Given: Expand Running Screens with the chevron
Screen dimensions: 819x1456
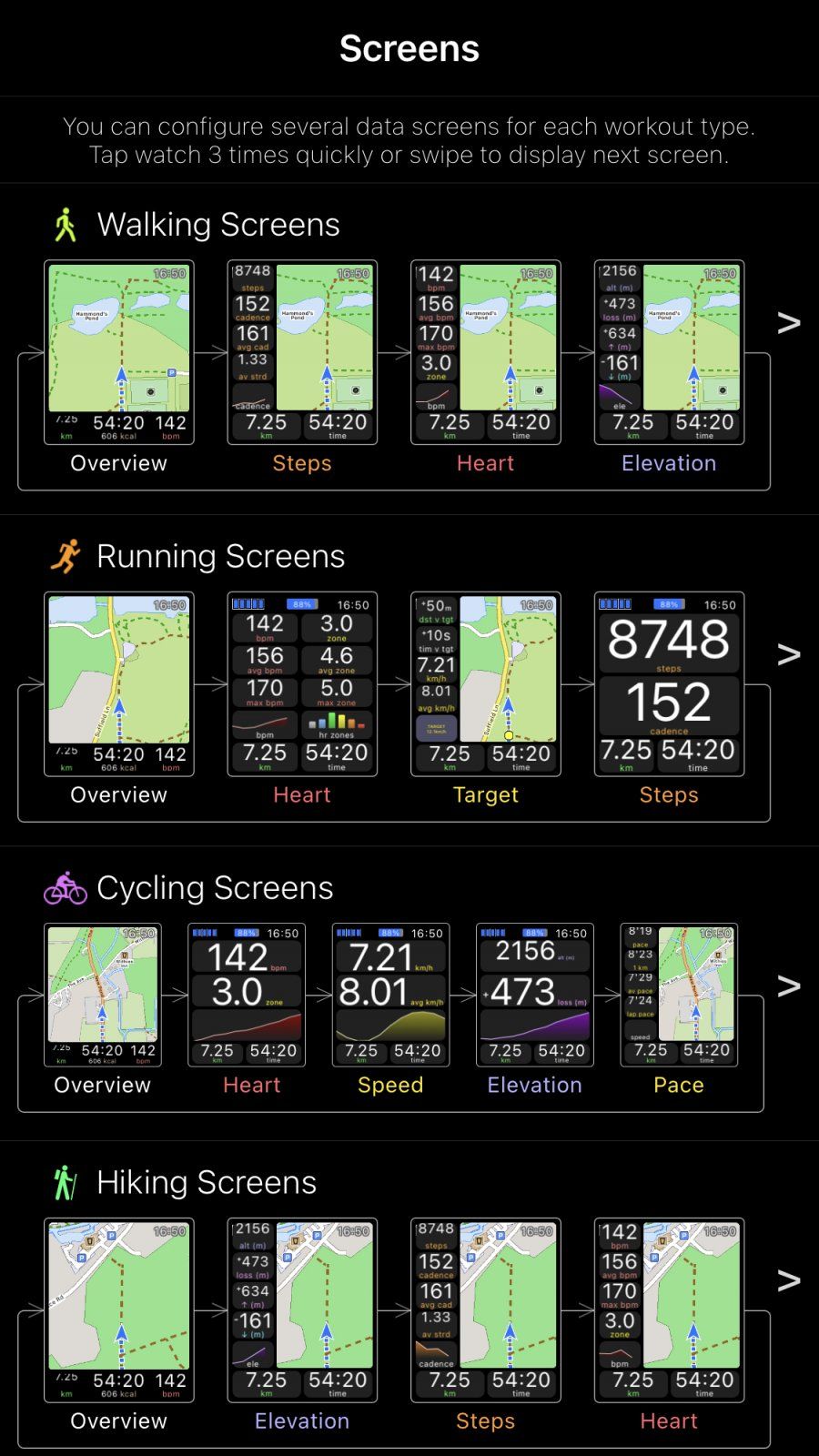Looking at the screenshot, I should [x=788, y=653].
